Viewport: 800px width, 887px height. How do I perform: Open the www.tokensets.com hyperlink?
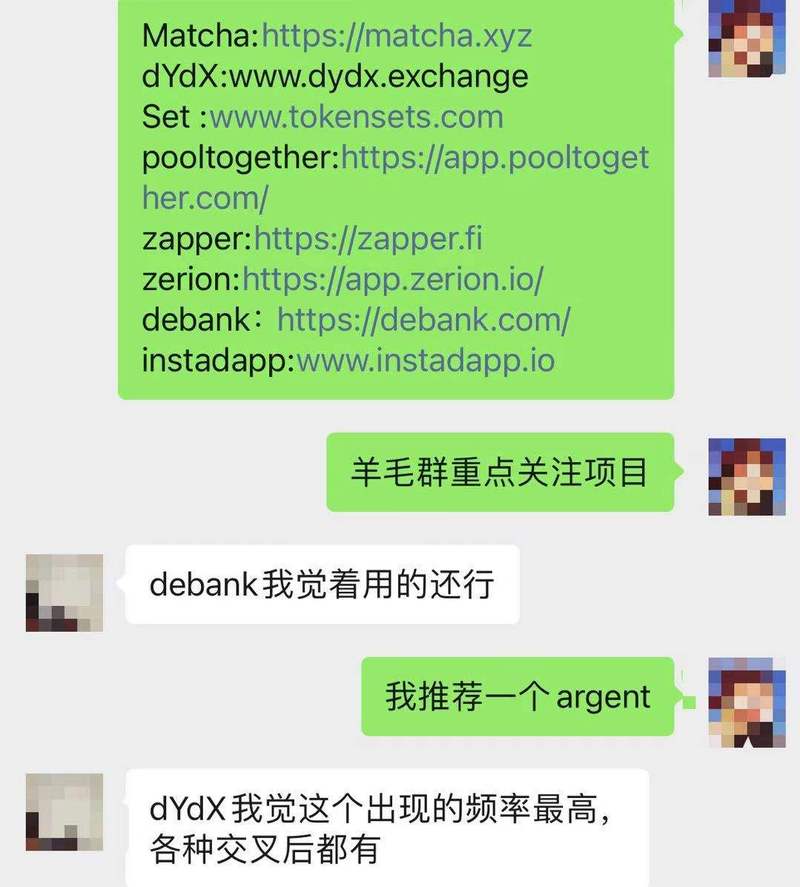pos(360,118)
